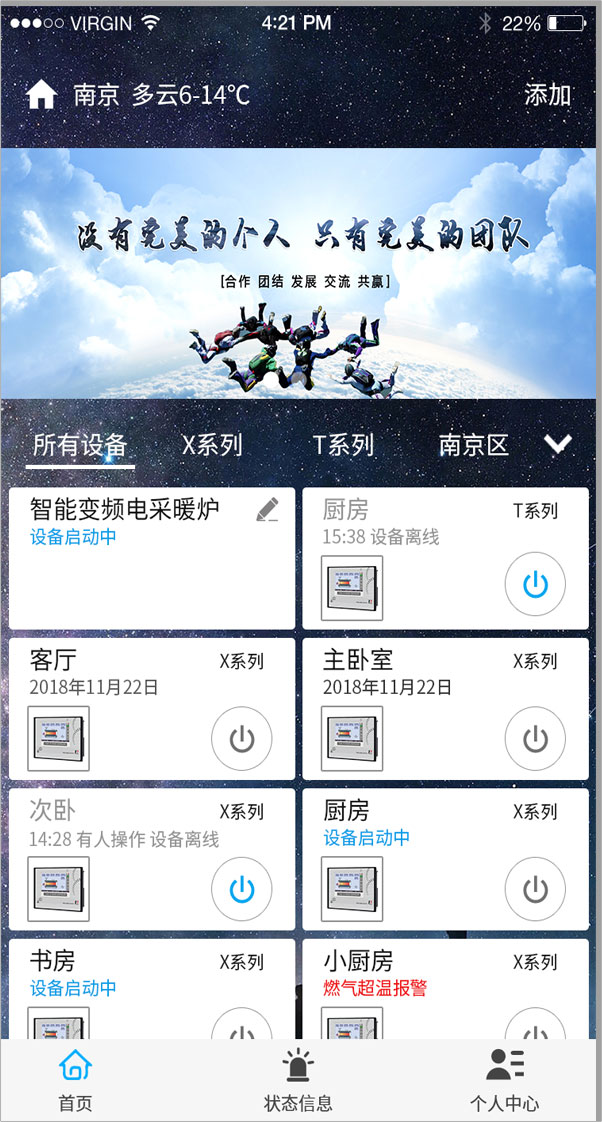Toggle power for the 次卧 device
Screen dimensions: 602x1122
coord(241,889)
